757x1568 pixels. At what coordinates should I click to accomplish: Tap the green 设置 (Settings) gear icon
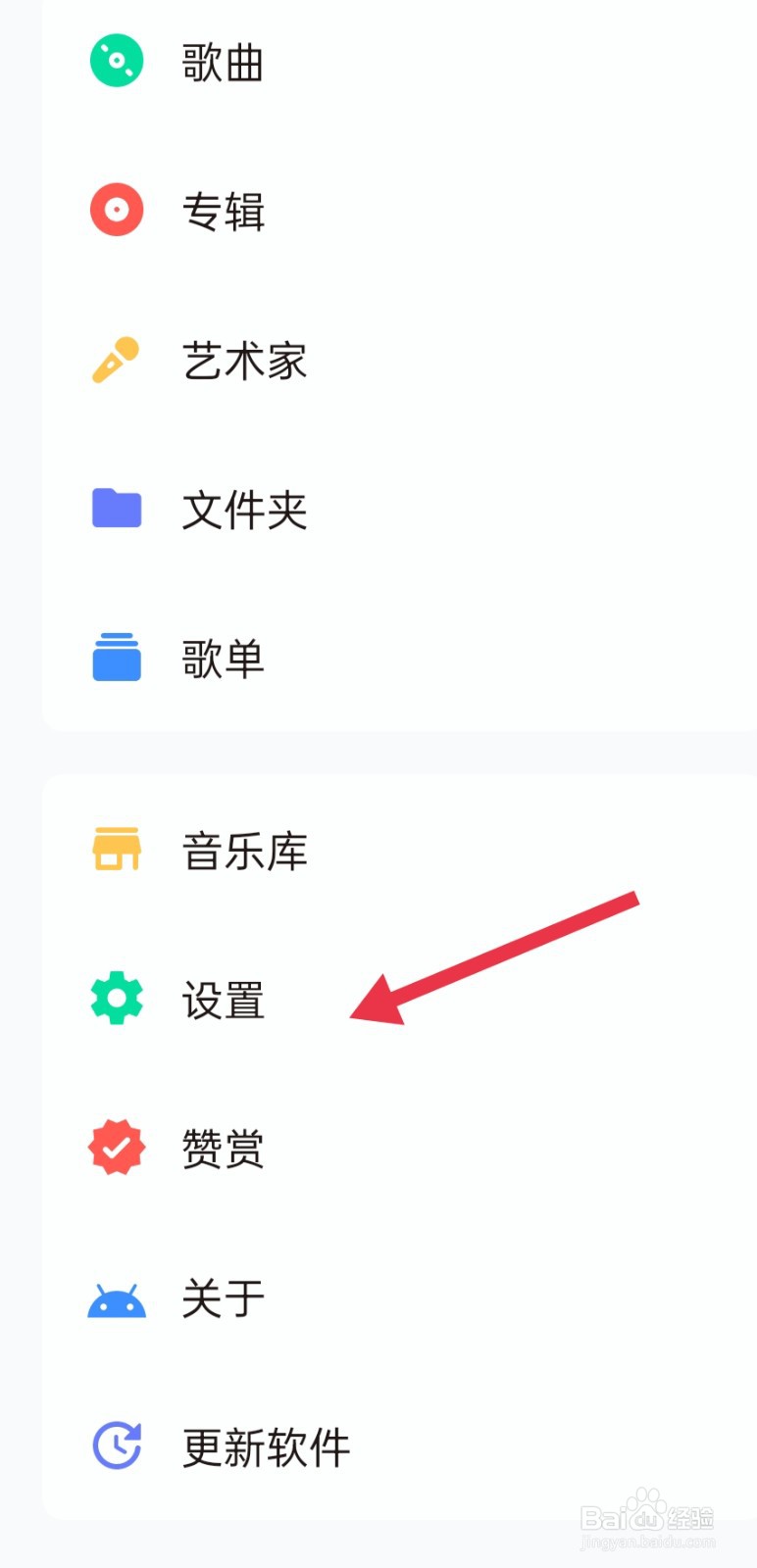(116, 999)
